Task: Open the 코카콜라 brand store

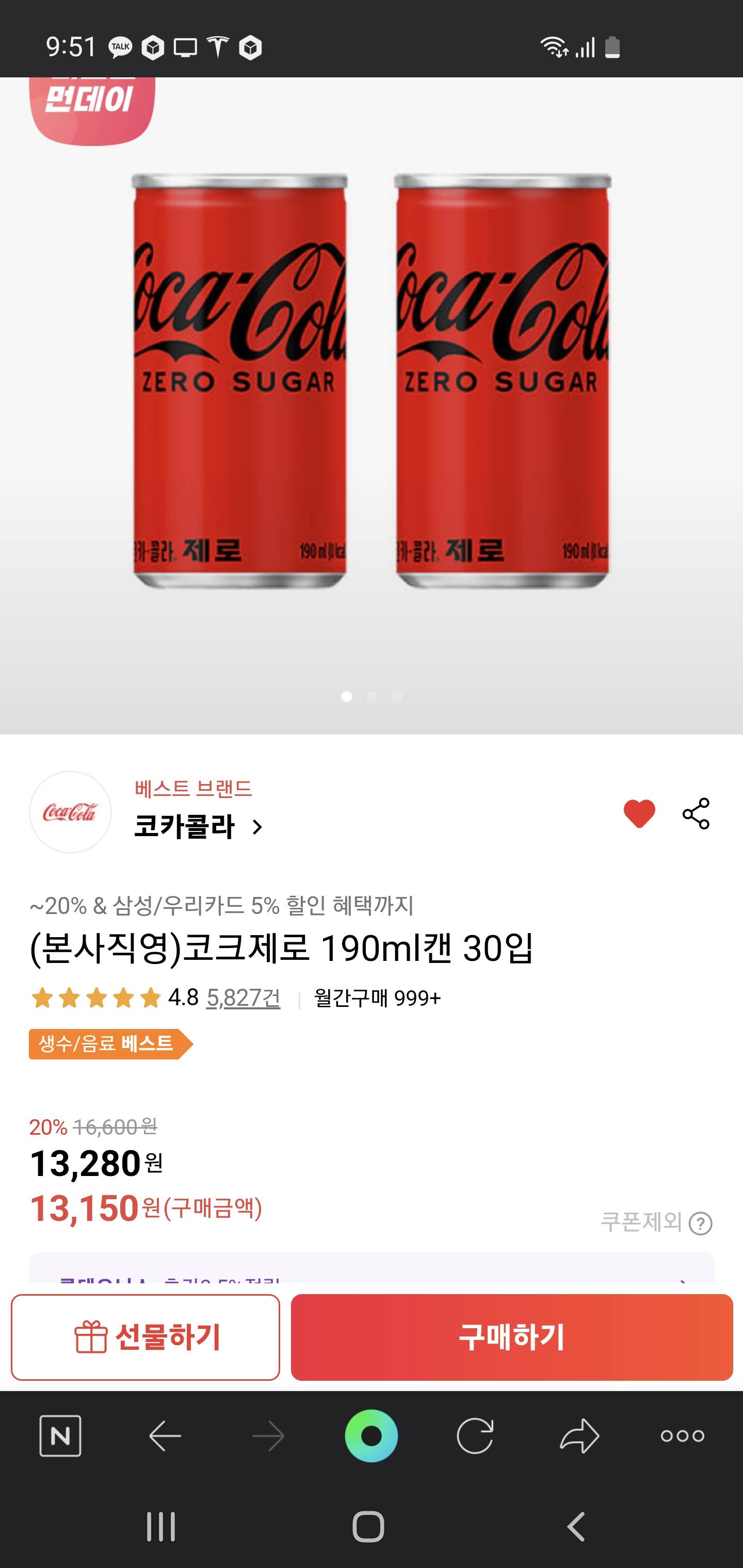Action: [x=198, y=827]
